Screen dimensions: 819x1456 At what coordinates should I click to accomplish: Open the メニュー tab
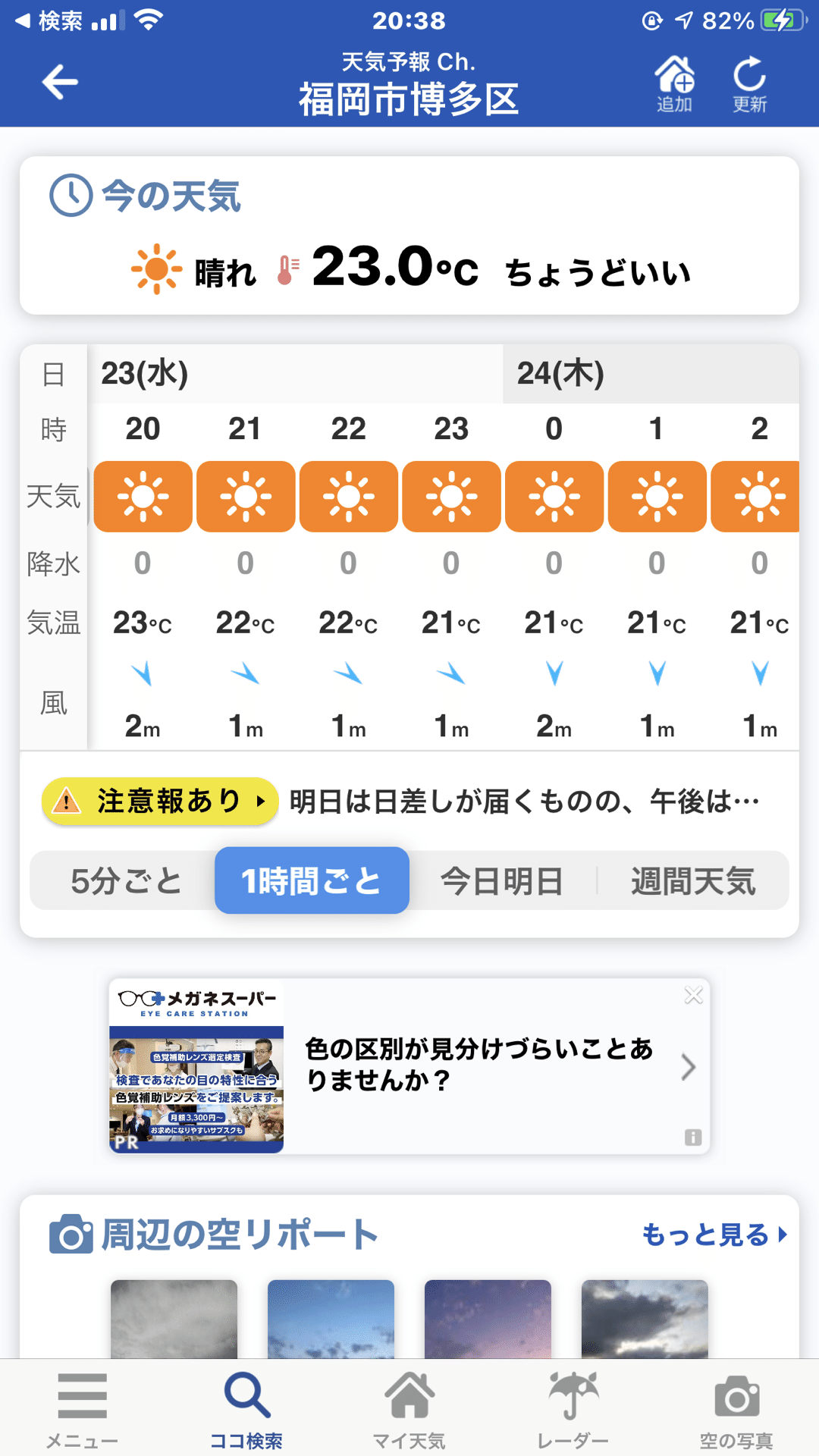(82, 1409)
